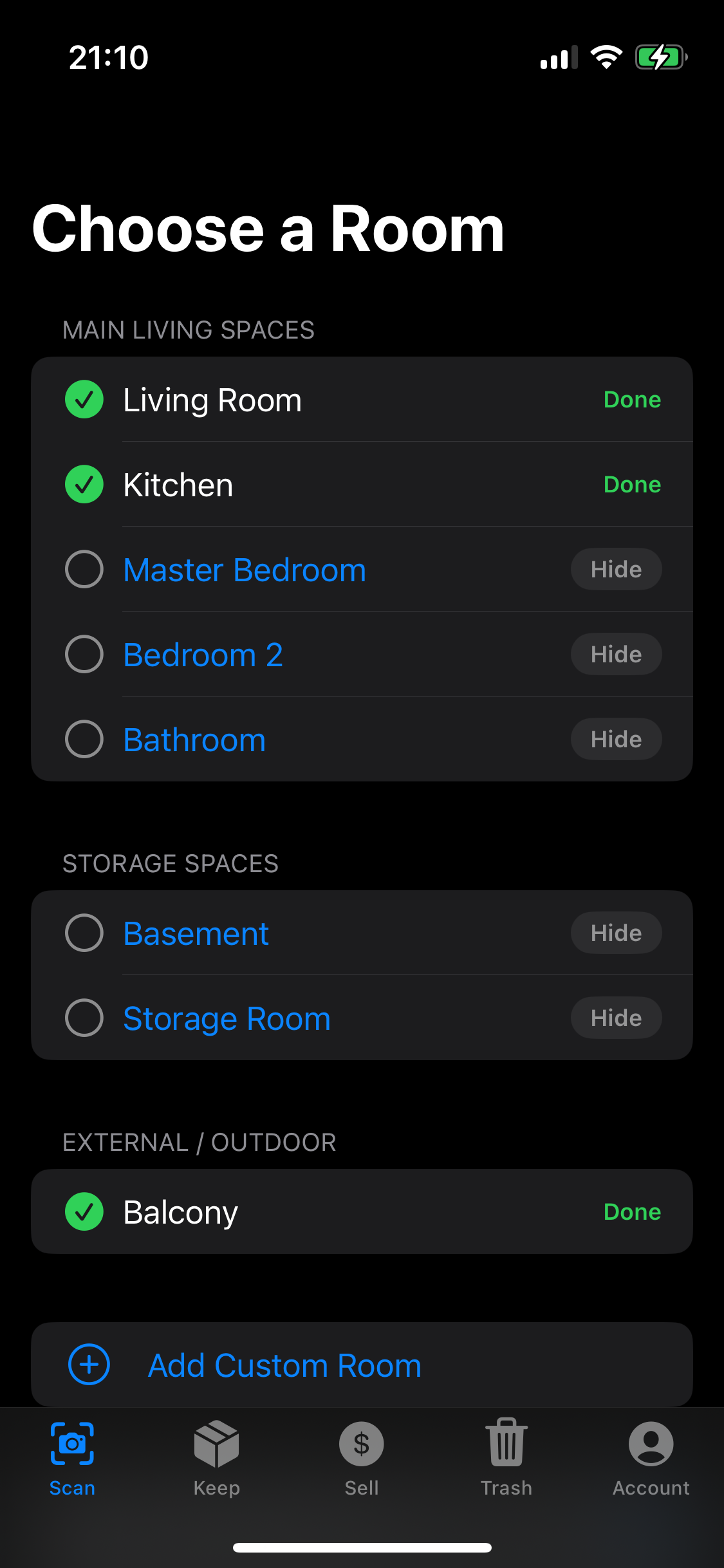Select the Master Bedroom circle
This screenshot has height=1568, width=724.
84,569
